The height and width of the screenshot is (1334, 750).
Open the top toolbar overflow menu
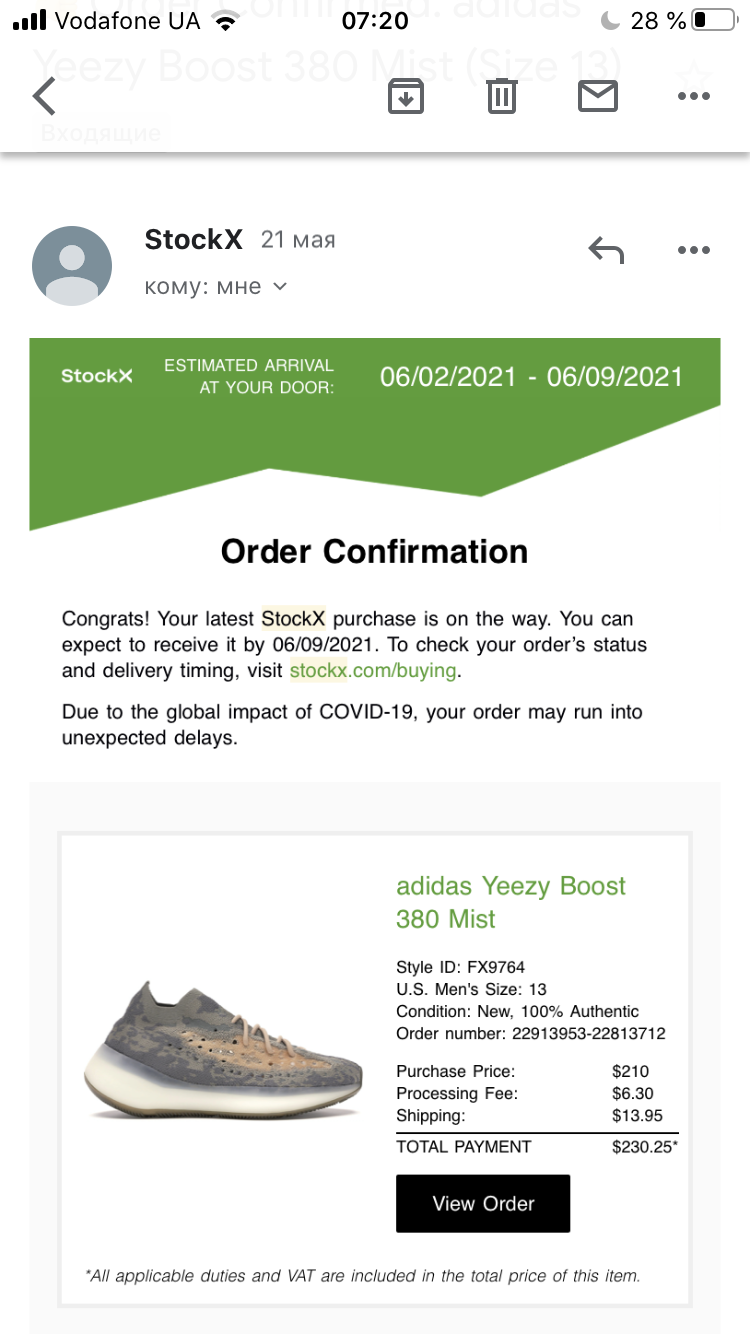(693, 97)
